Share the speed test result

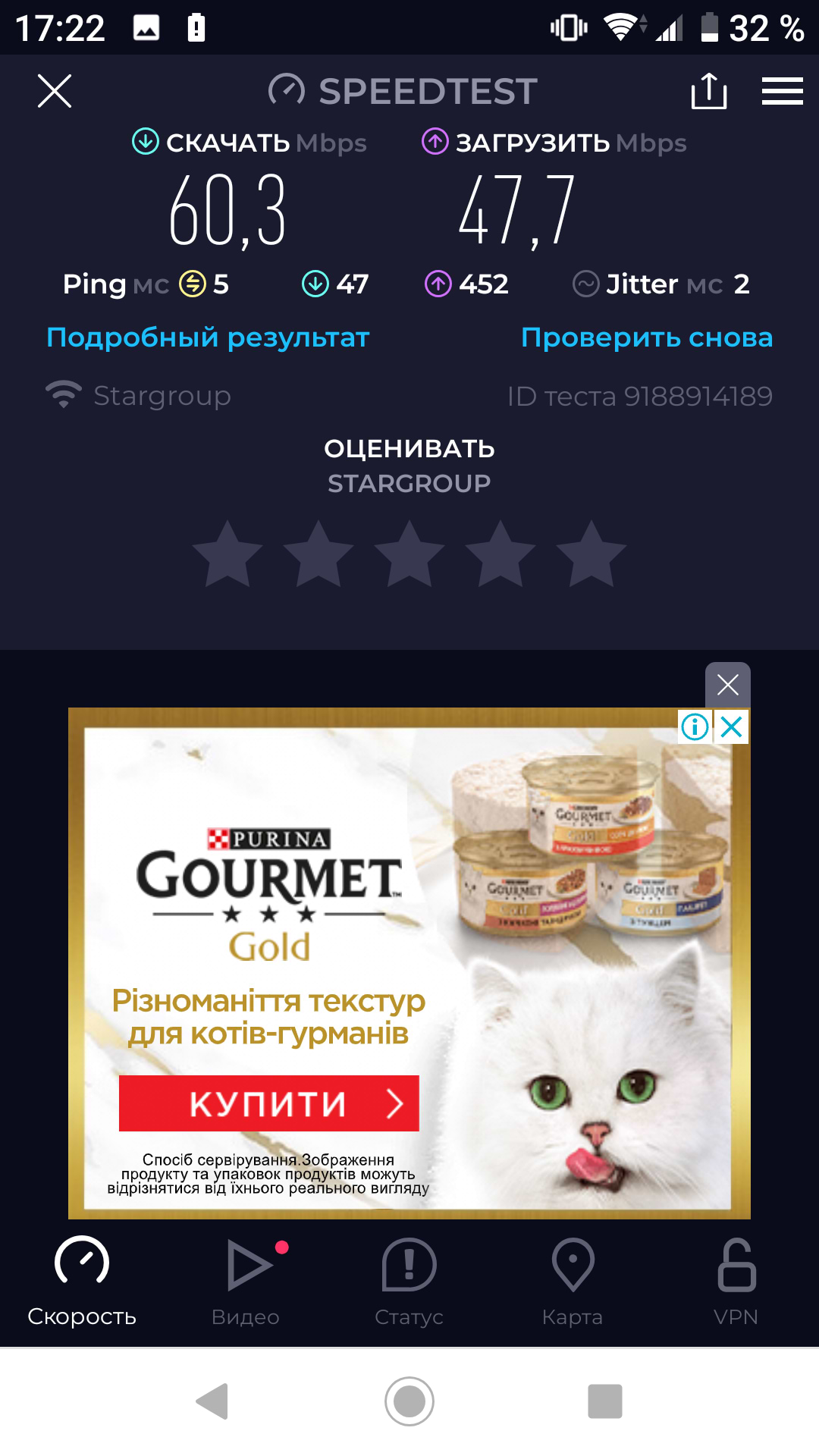pyautogui.click(x=709, y=92)
